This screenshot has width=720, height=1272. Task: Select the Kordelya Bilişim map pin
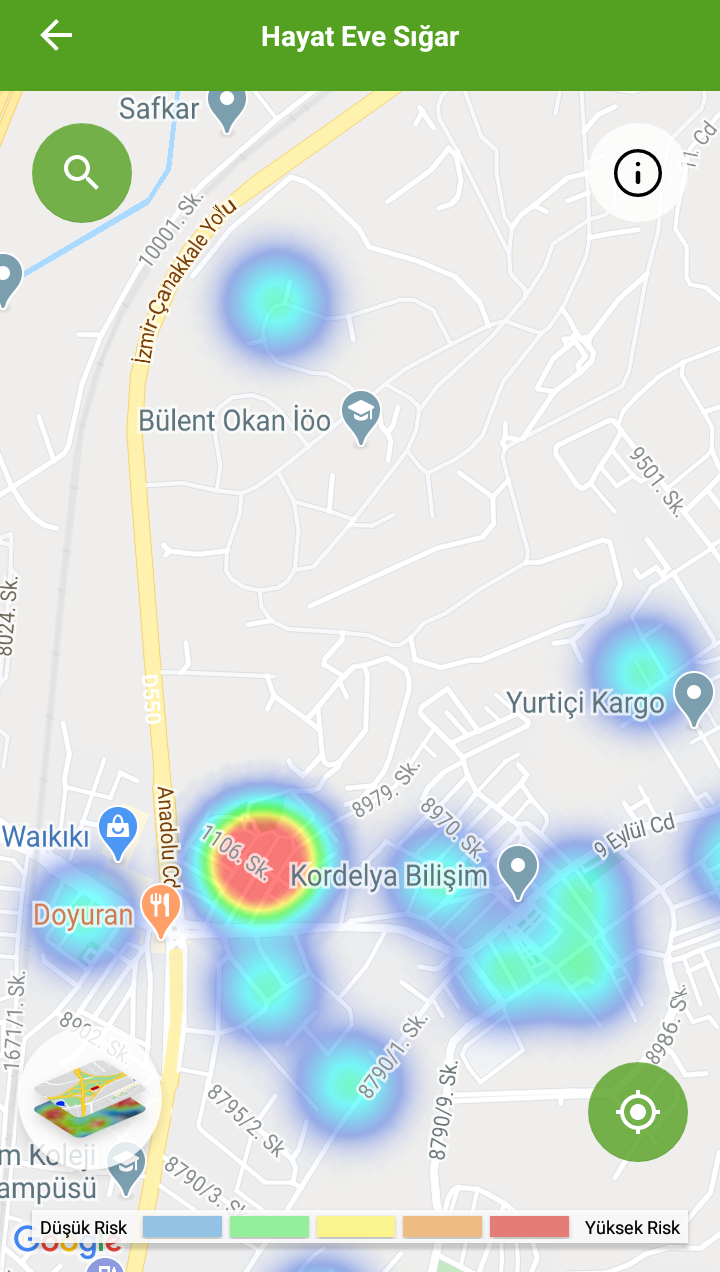(x=518, y=869)
